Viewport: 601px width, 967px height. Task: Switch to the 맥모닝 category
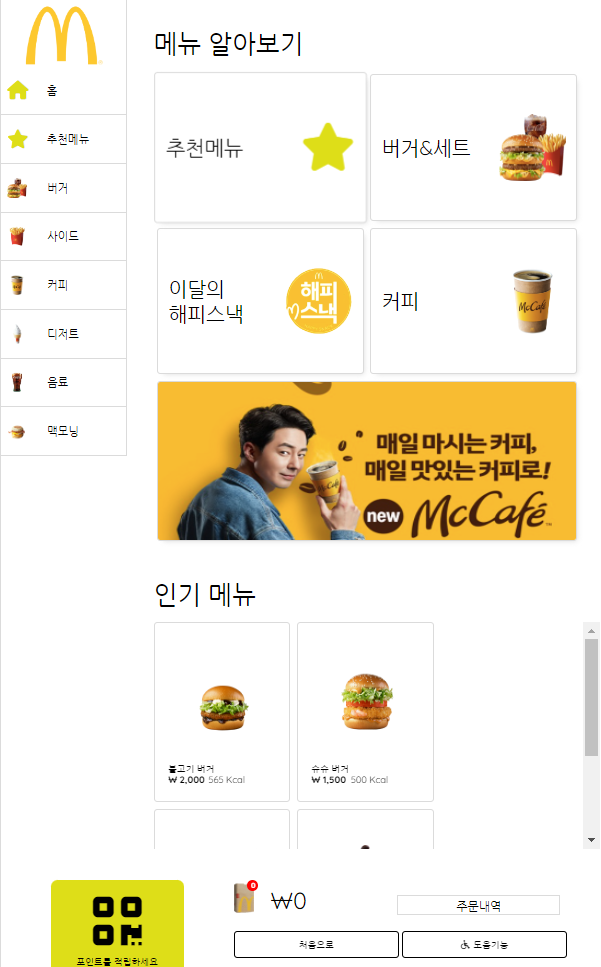(63, 431)
